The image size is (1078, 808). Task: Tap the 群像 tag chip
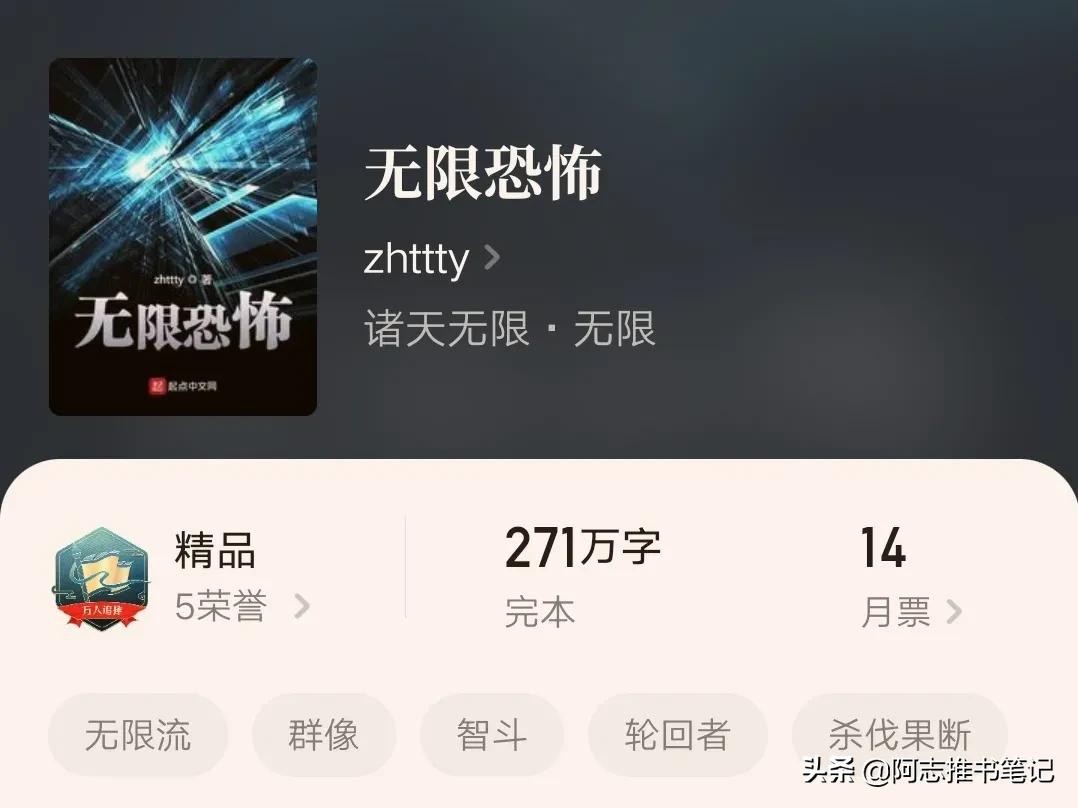323,735
